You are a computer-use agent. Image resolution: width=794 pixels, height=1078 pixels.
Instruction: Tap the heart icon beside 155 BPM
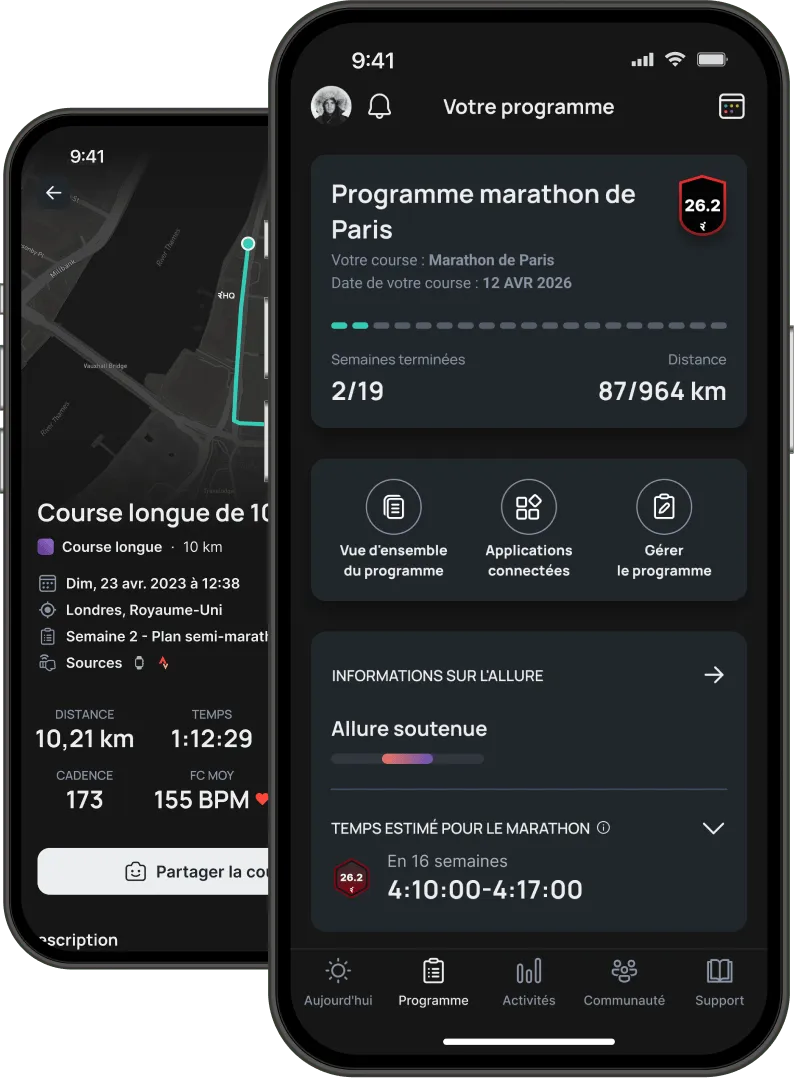point(262,800)
